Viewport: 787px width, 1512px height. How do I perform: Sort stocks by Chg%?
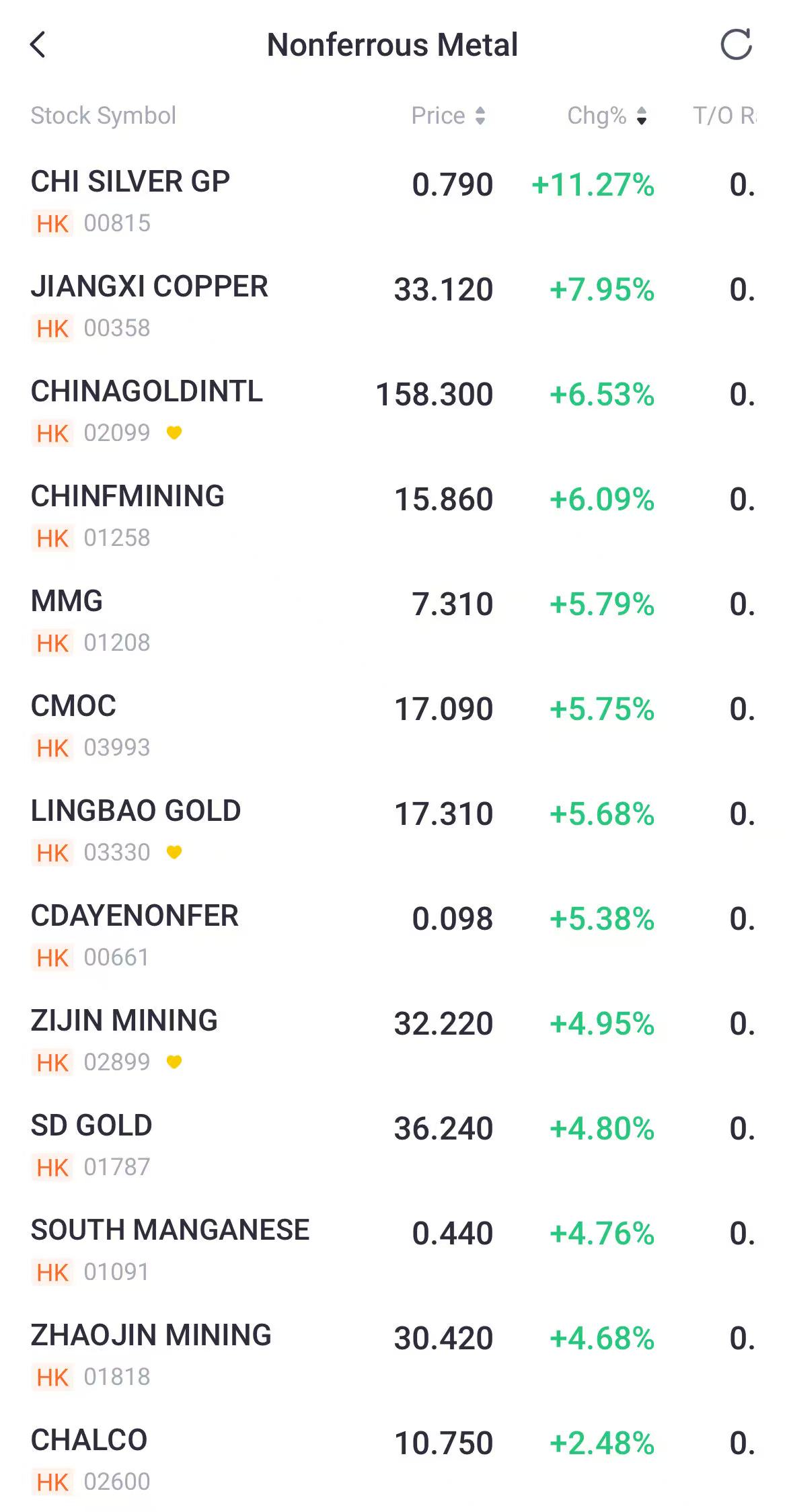[607, 116]
